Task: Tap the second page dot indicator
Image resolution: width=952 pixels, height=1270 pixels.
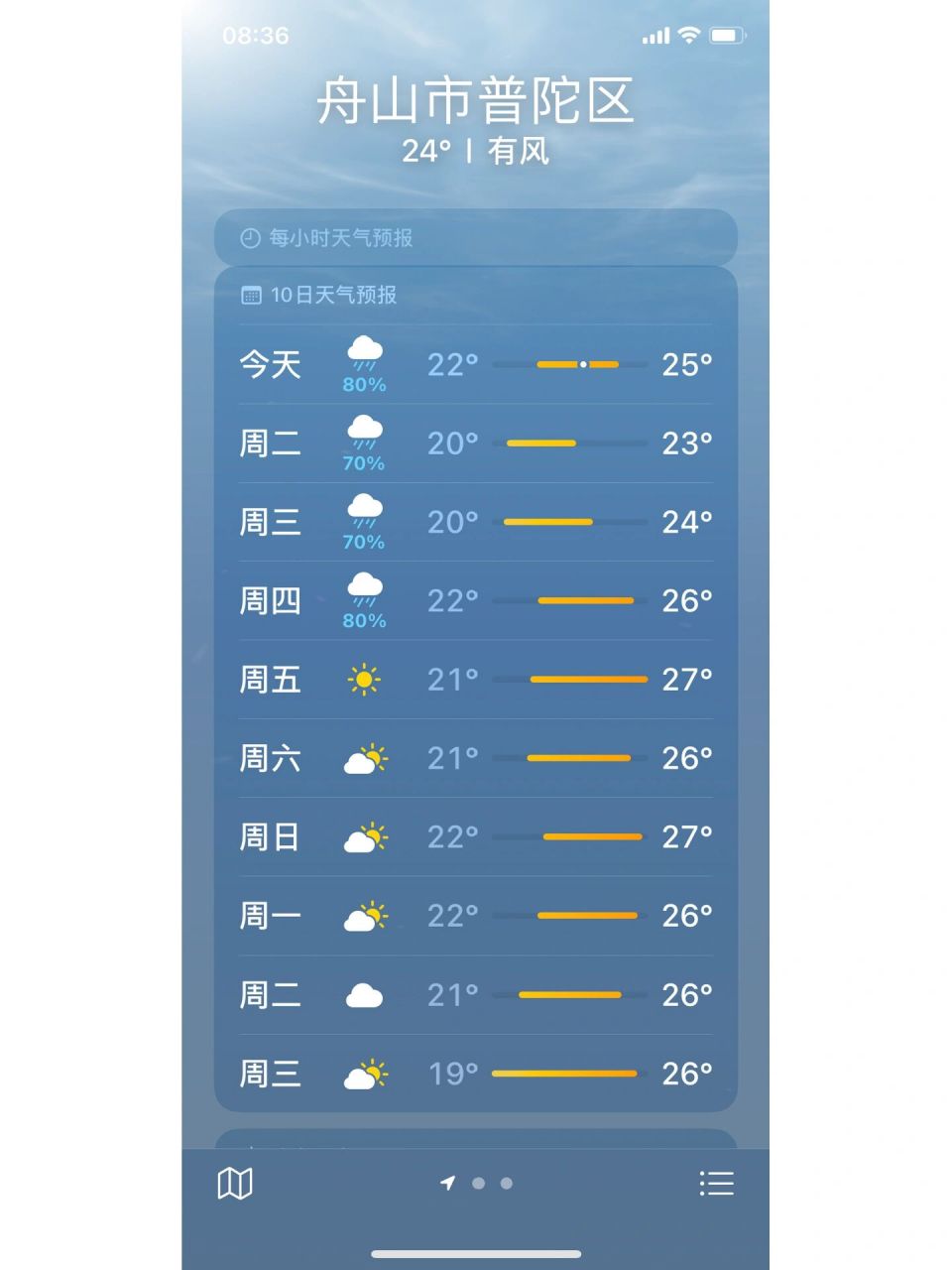Action: (506, 1183)
